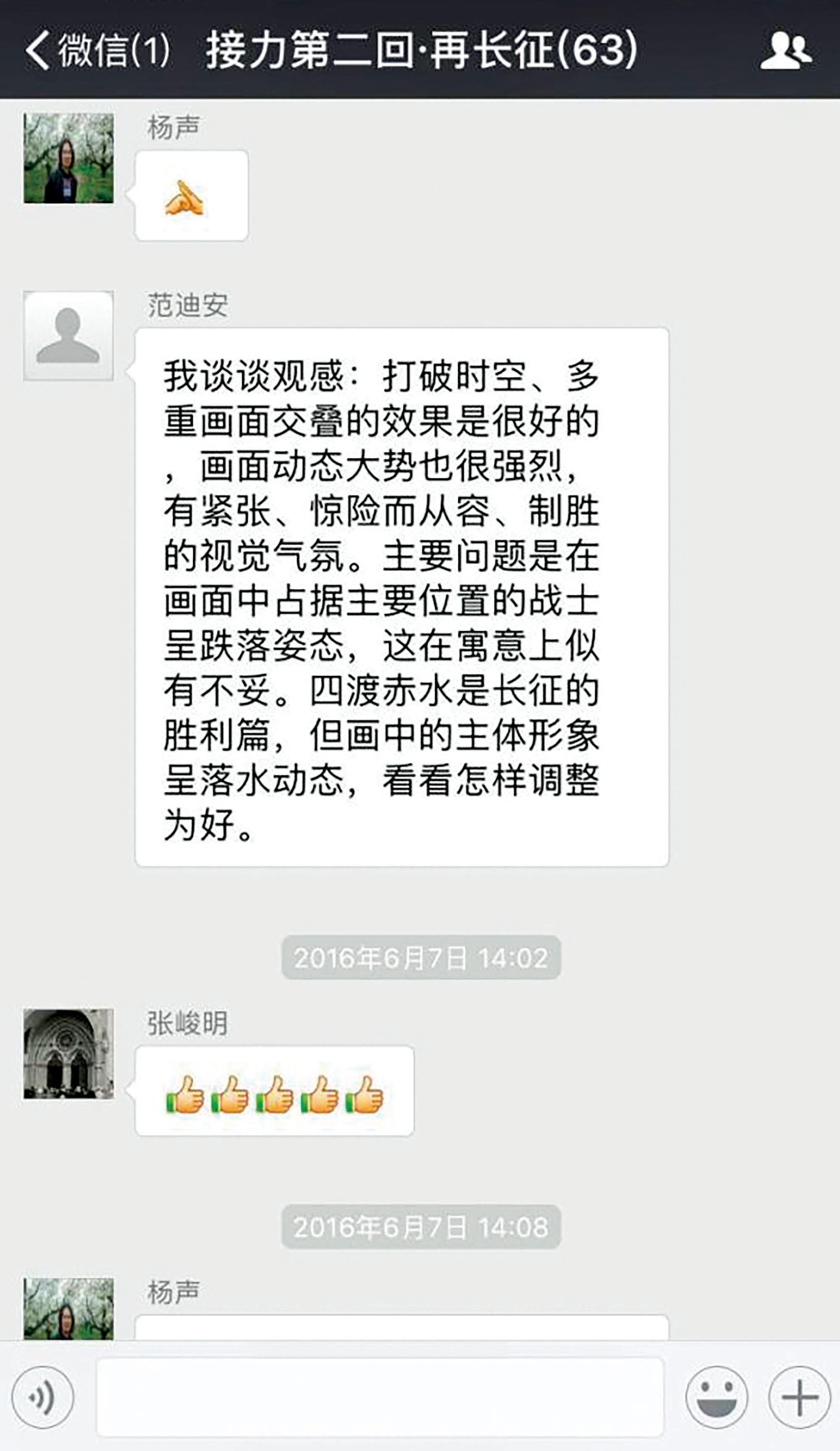Go back to the WeChat chat list
The width and height of the screenshot is (840, 1451).
pos(95,50)
